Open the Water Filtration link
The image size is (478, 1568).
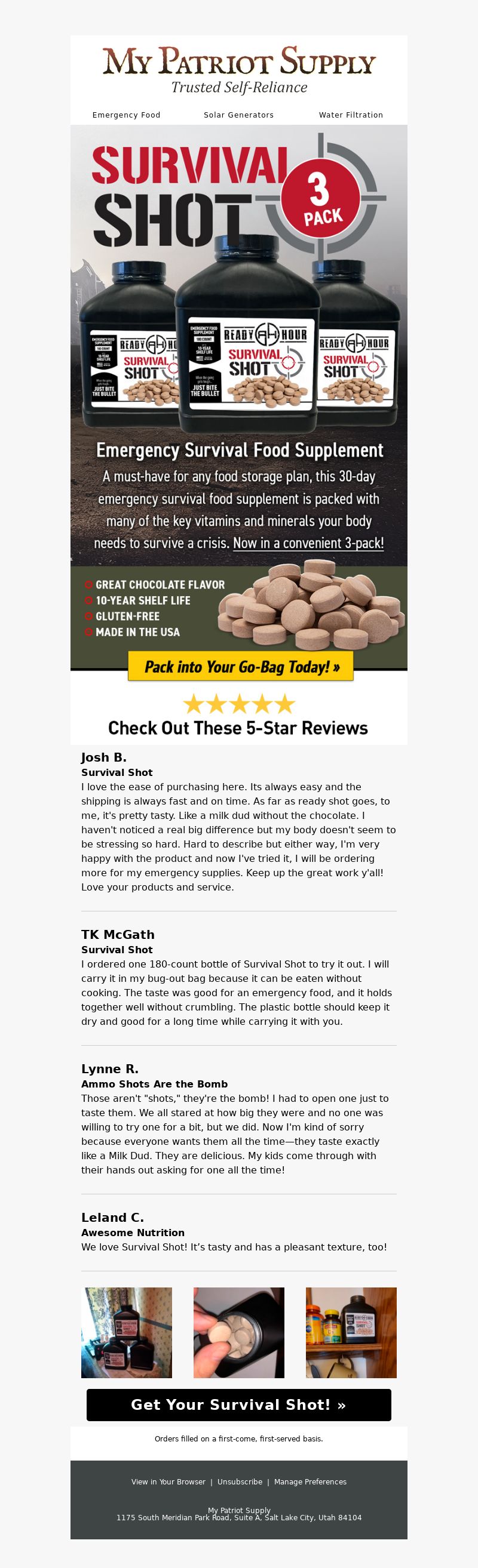(351, 115)
